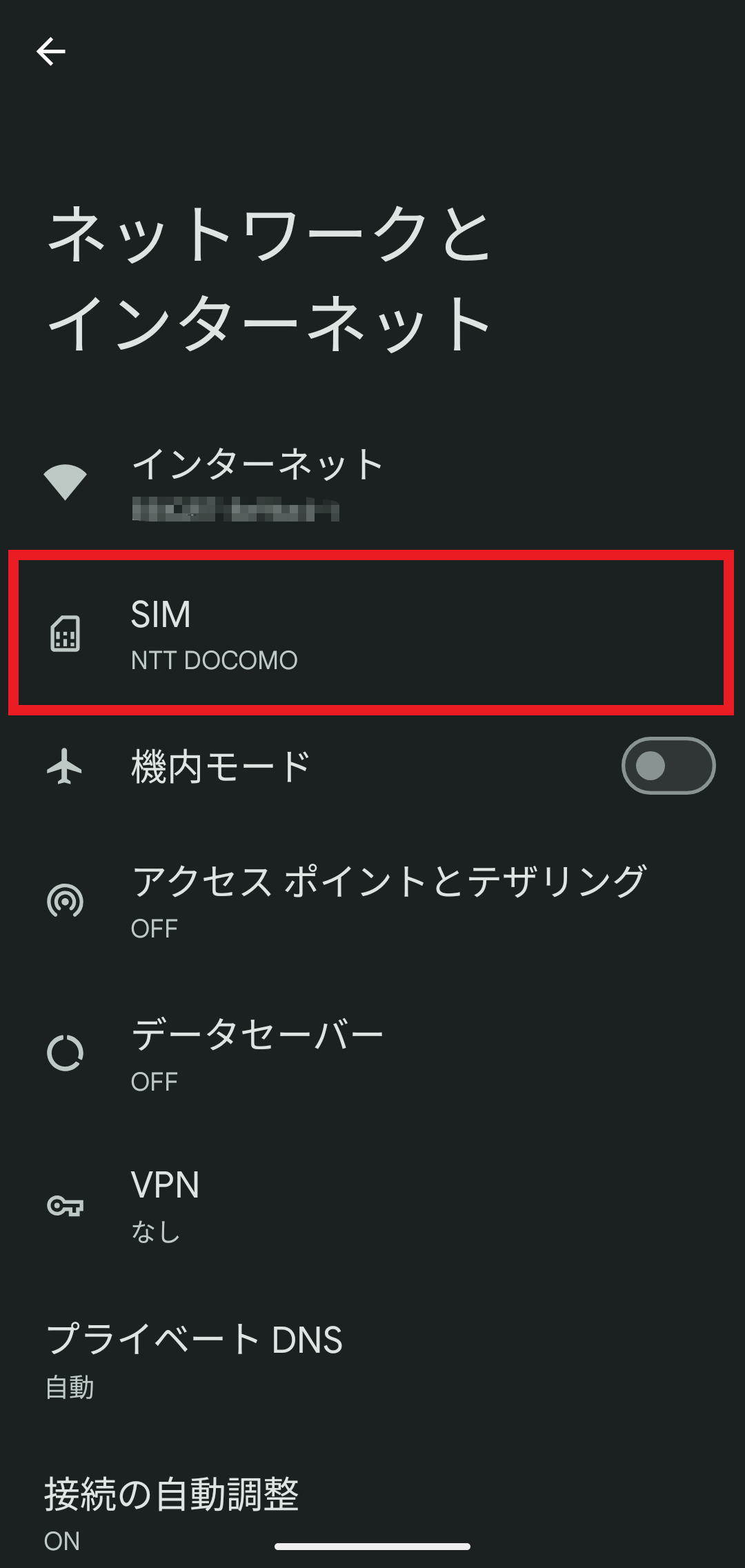Open インターネット Wi-Fi settings

tap(257, 482)
